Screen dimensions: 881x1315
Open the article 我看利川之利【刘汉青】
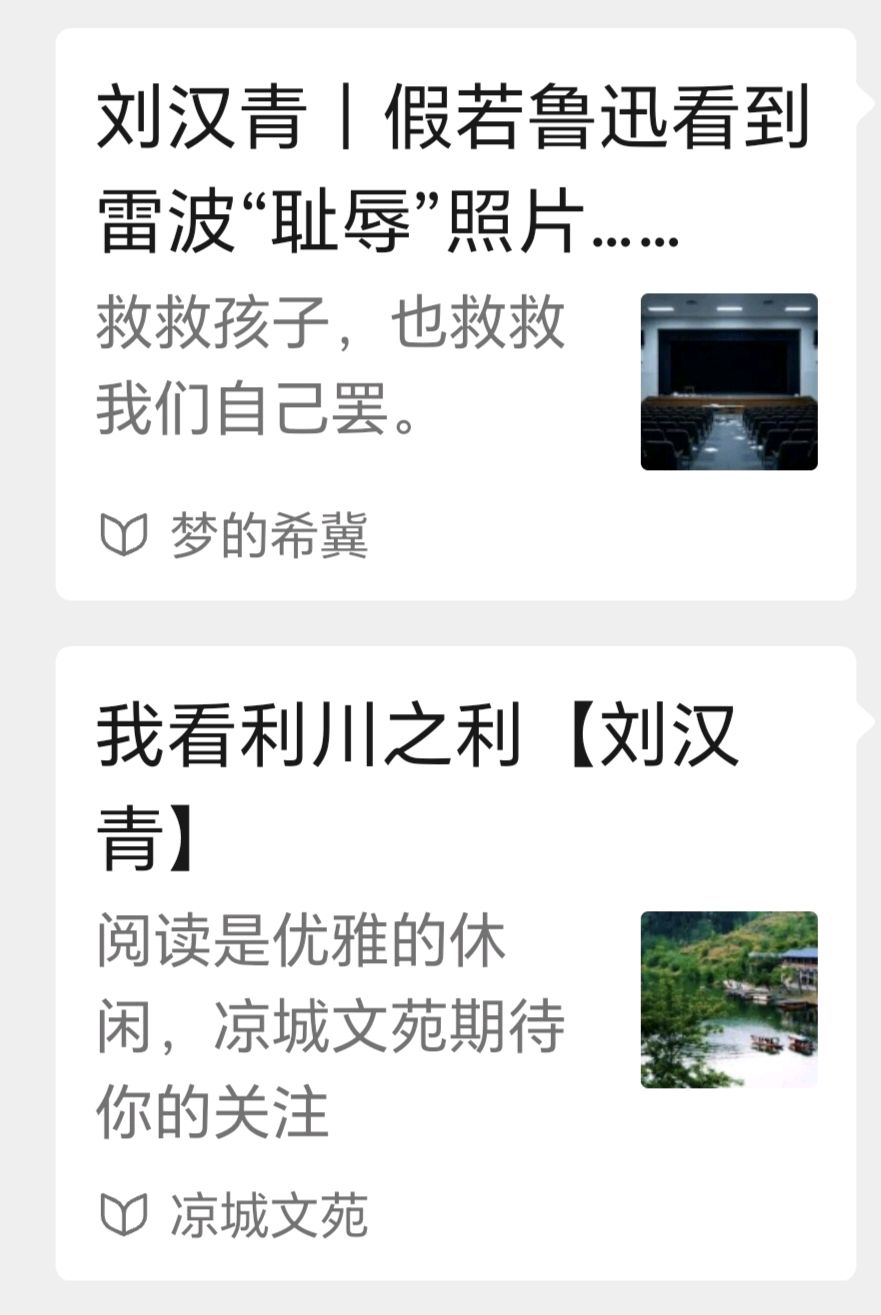[455, 963]
